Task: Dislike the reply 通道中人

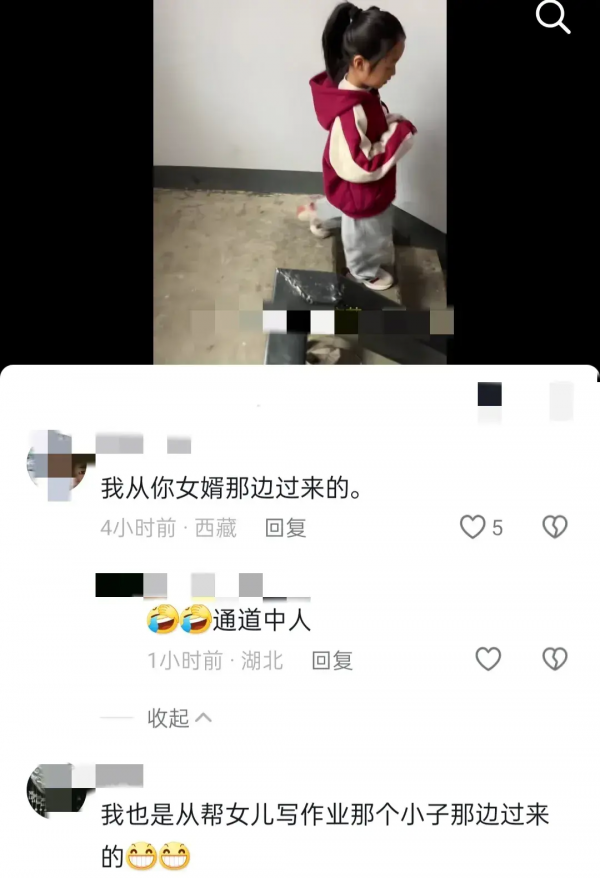Action: click(x=554, y=659)
